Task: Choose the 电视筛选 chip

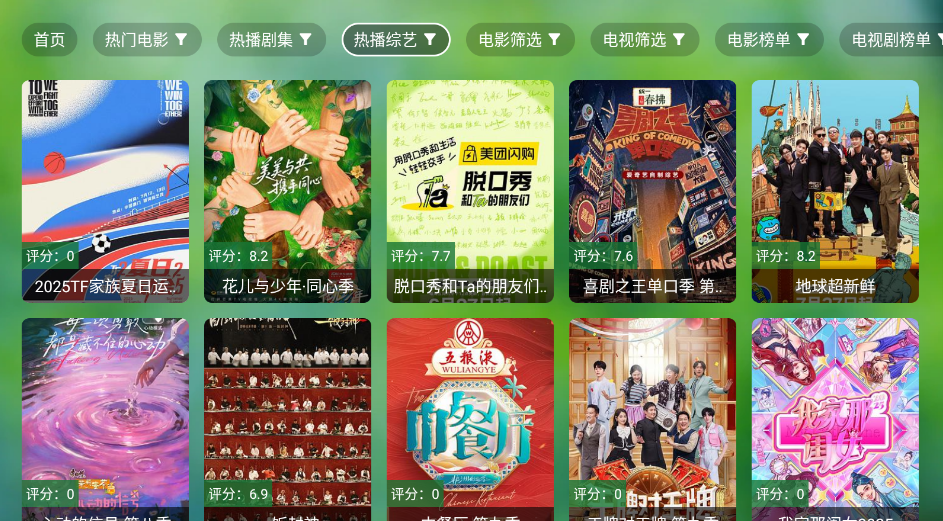Action: point(644,40)
